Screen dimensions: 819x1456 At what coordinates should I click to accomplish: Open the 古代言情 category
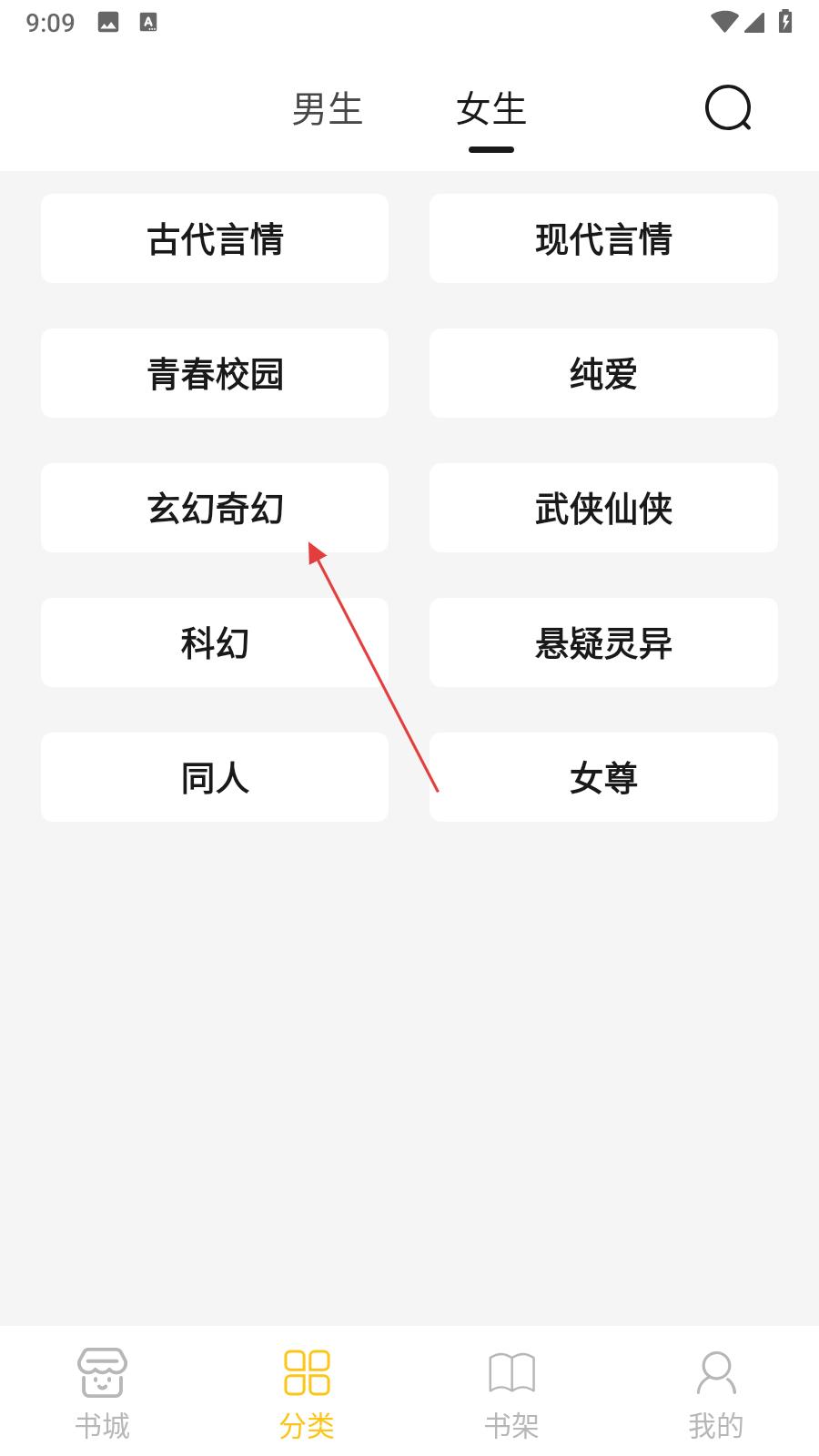pyautogui.click(x=215, y=238)
